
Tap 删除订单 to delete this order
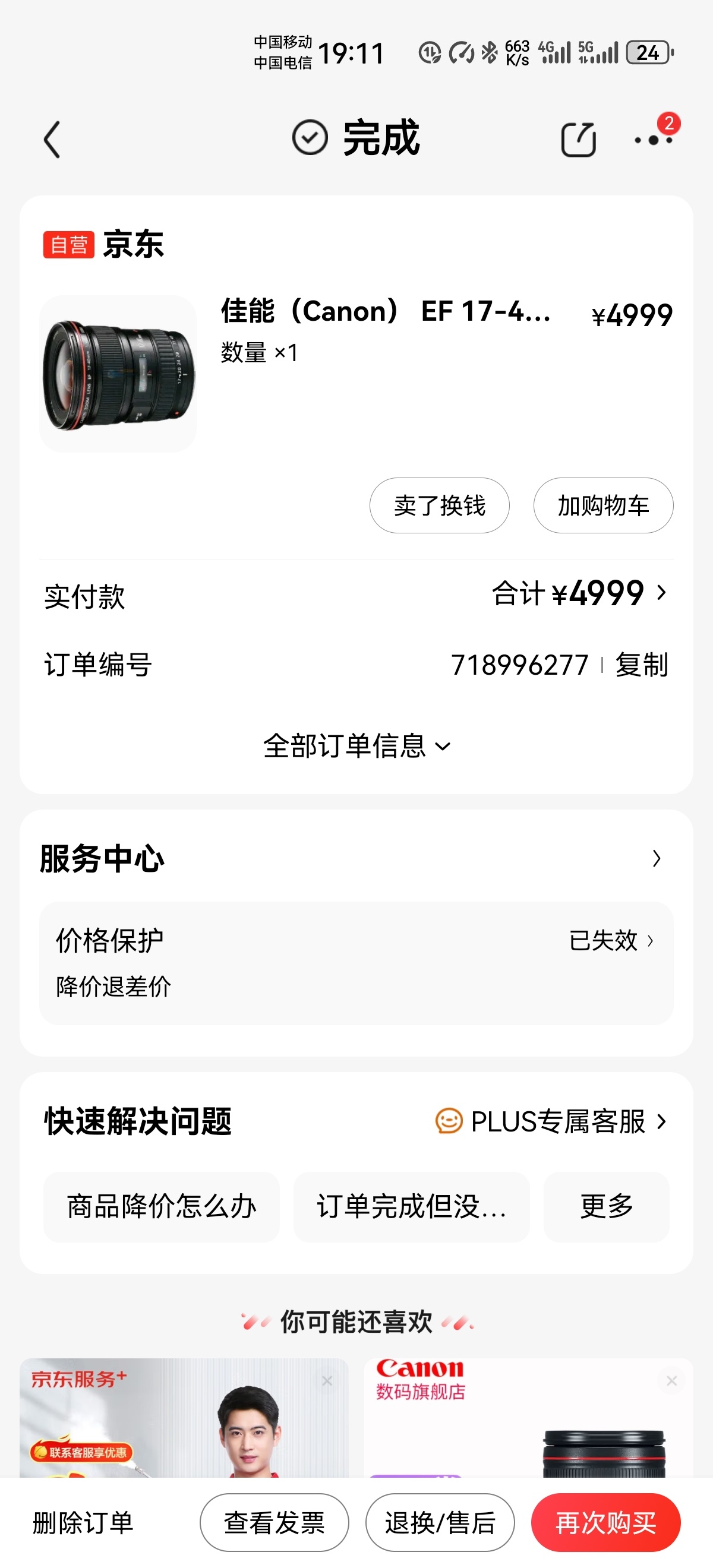83,1523
